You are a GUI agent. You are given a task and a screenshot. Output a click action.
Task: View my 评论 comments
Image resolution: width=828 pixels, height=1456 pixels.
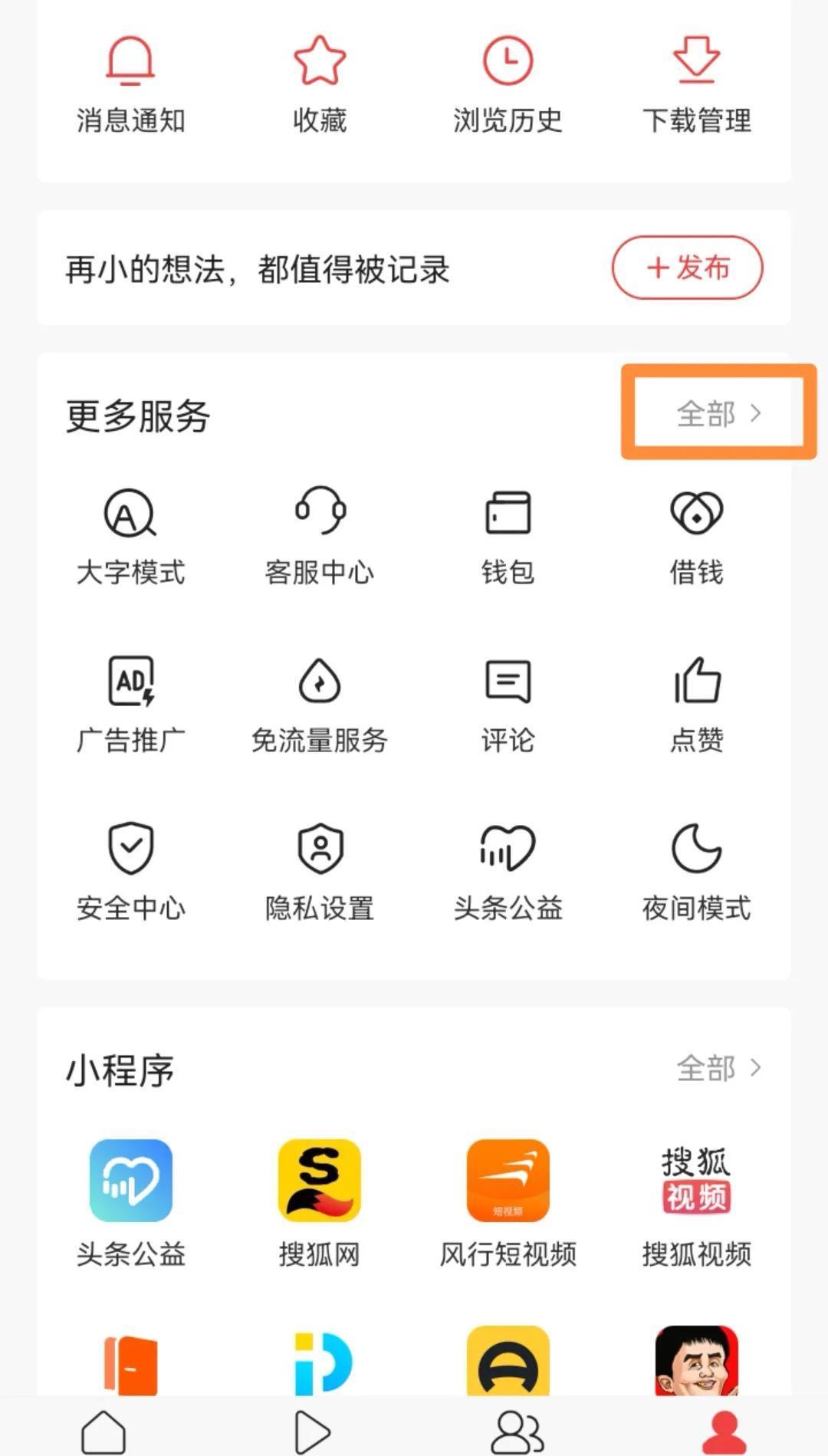pos(508,703)
